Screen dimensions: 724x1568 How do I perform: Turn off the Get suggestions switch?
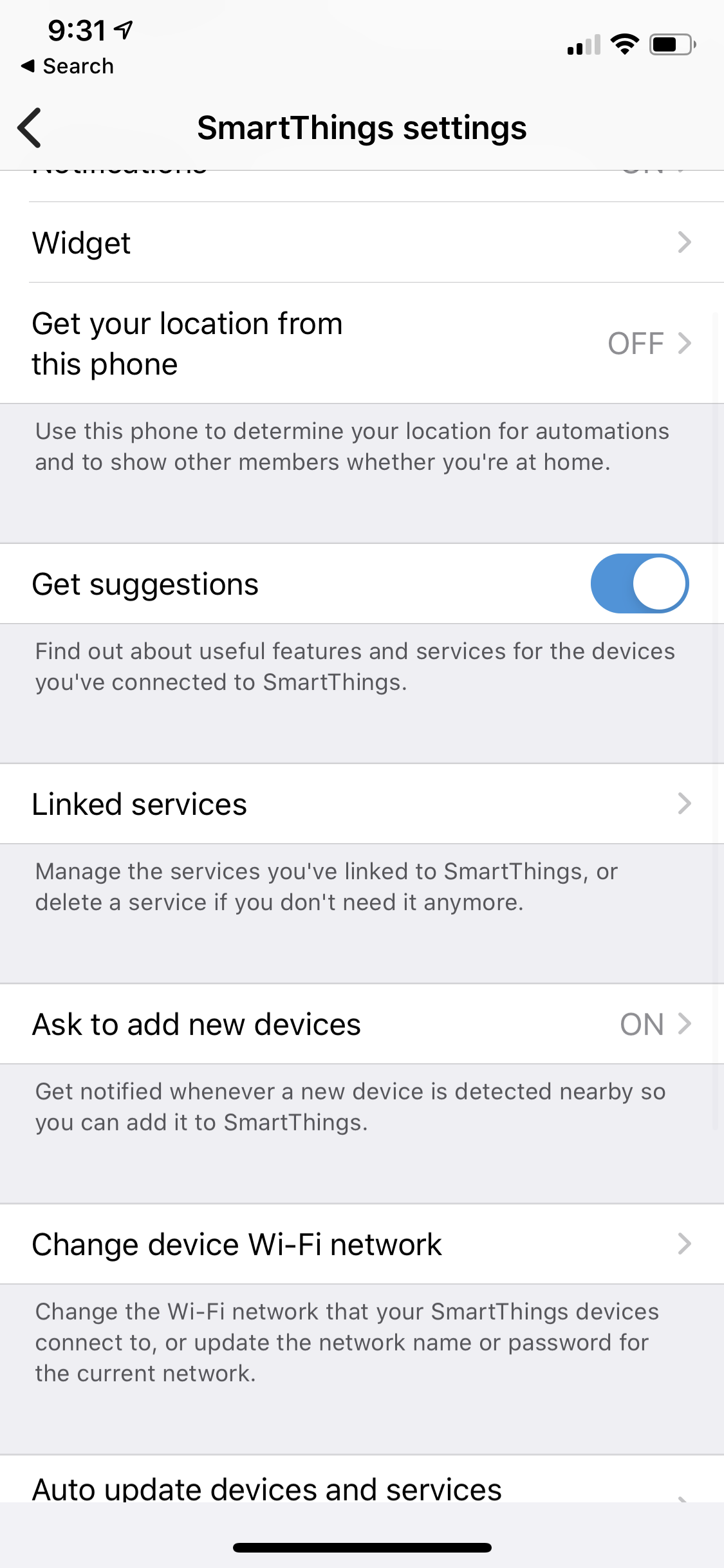[639, 584]
